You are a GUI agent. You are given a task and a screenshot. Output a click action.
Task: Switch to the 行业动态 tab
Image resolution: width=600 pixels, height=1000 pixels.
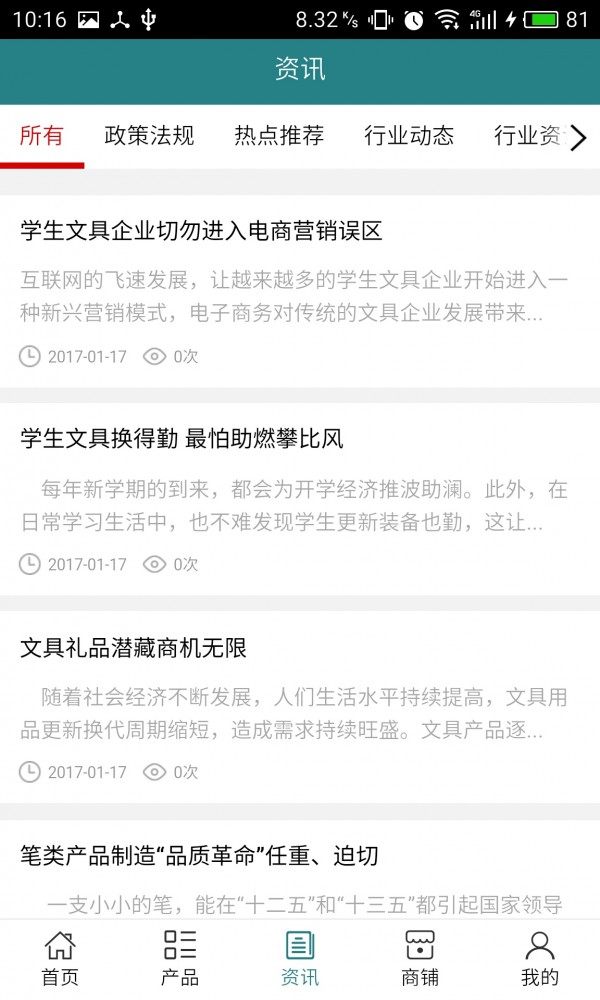(409, 137)
